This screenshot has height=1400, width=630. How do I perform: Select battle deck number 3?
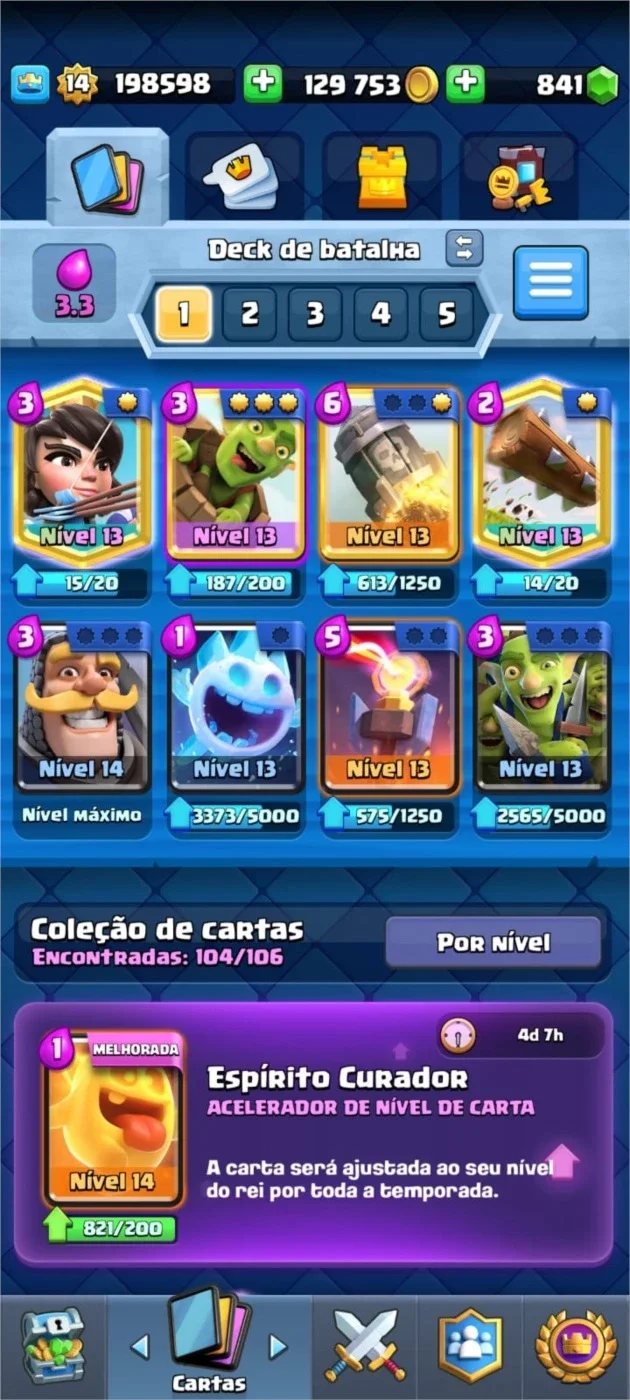[315, 315]
